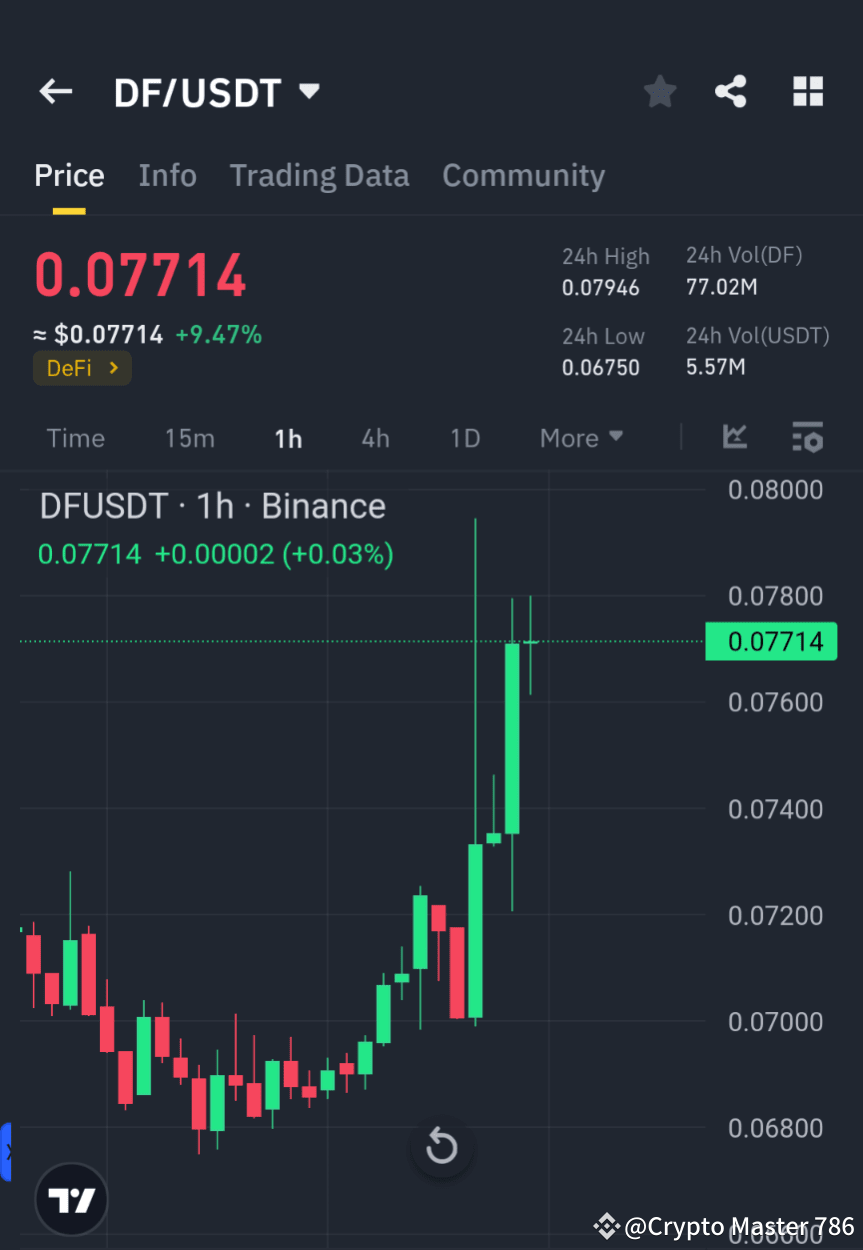This screenshot has height=1250, width=863.
Task: Switch chart to 15m interval
Action: 190,437
